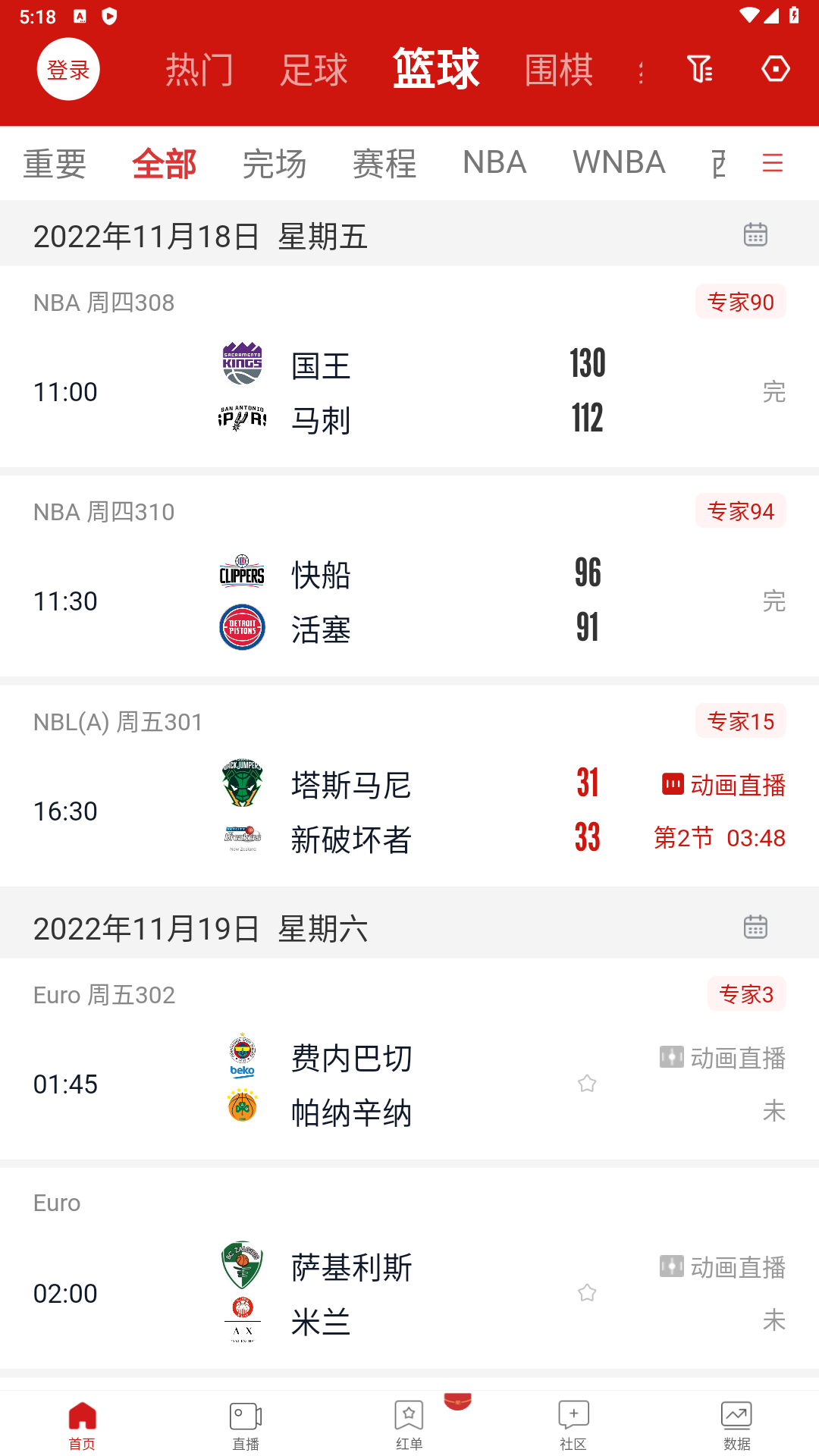The height and width of the screenshot is (1456, 819).
Task: Go to the 数据 bottom tab
Action: click(736, 1426)
